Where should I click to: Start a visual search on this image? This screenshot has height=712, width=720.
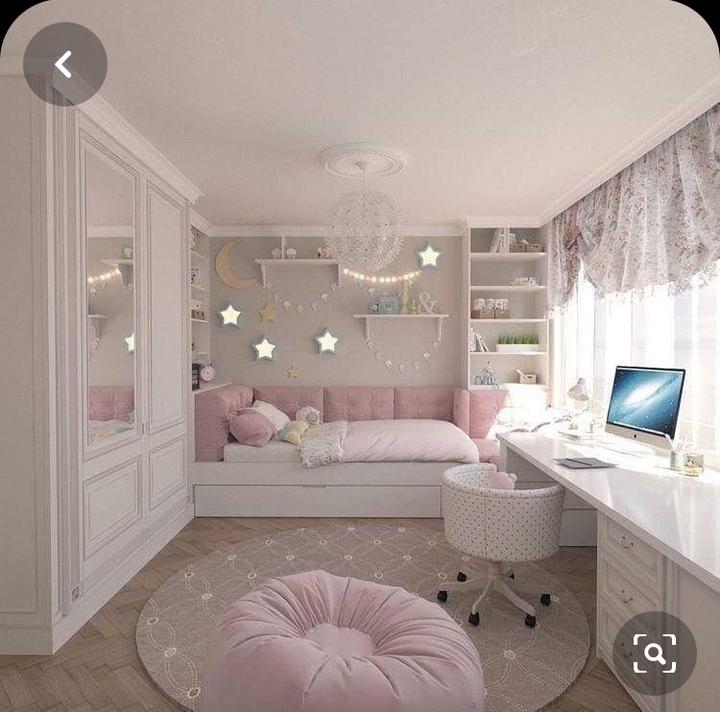pos(654,654)
